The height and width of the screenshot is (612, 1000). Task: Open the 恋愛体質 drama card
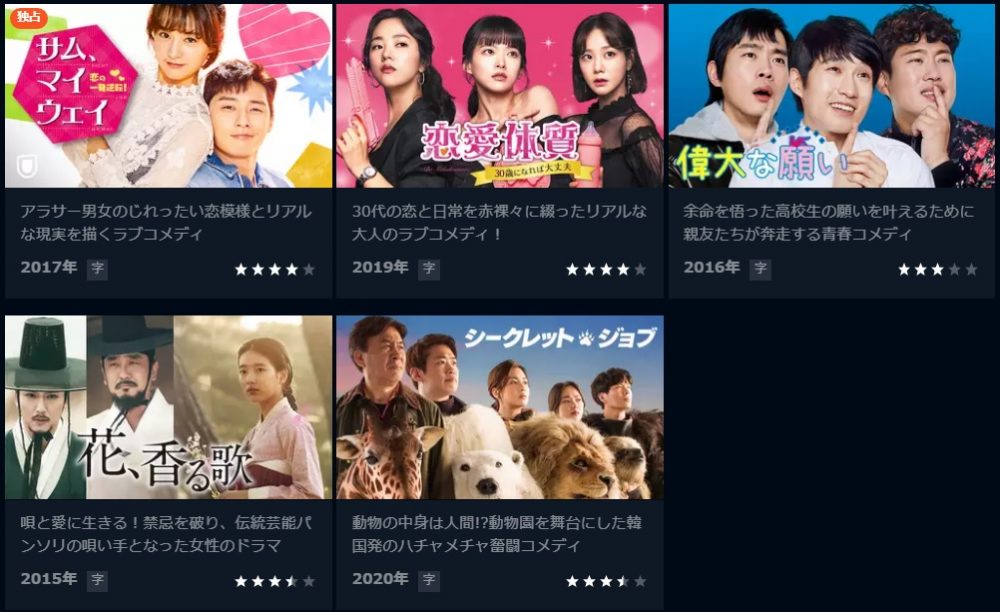(499, 97)
